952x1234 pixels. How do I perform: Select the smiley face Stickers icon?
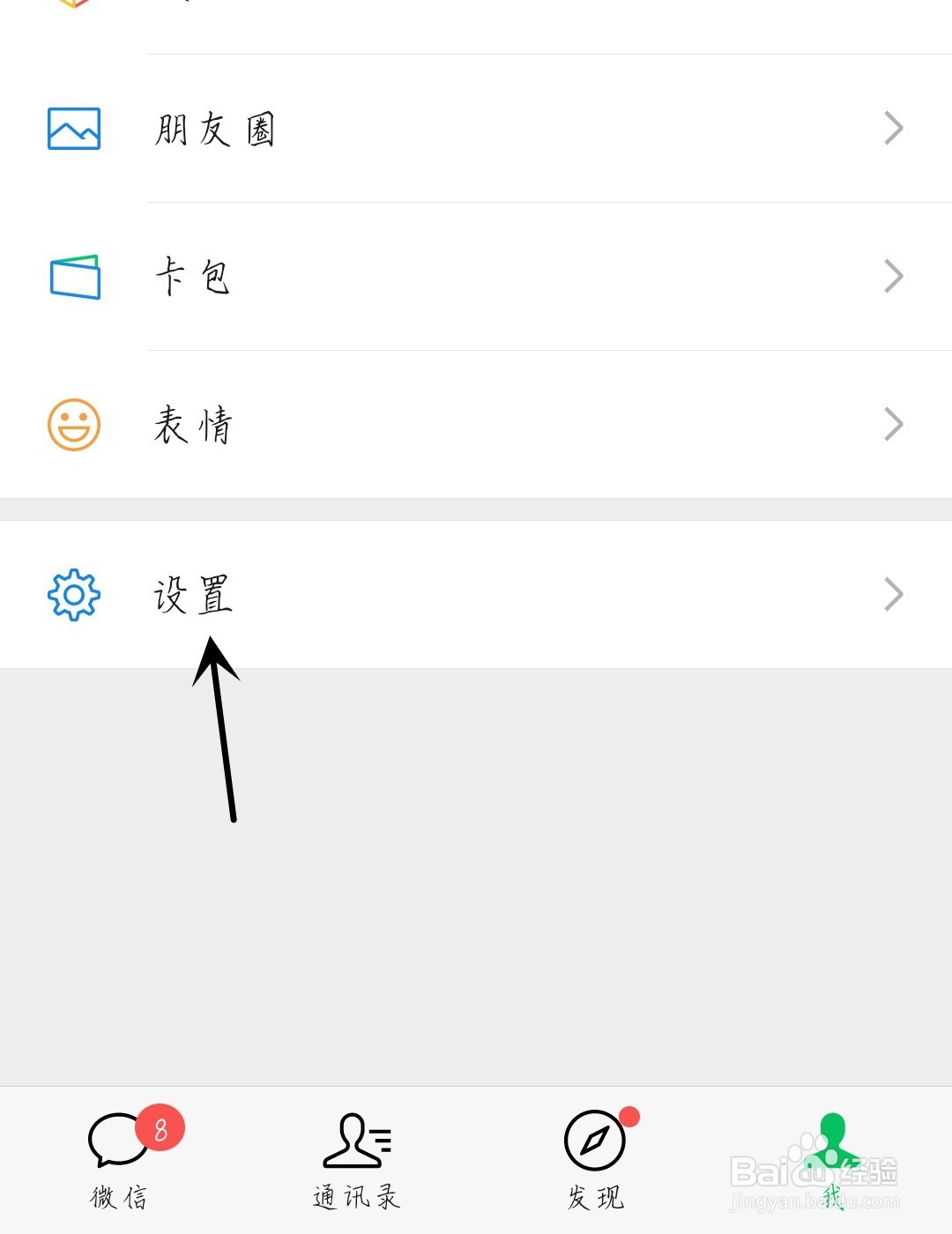click(74, 424)
